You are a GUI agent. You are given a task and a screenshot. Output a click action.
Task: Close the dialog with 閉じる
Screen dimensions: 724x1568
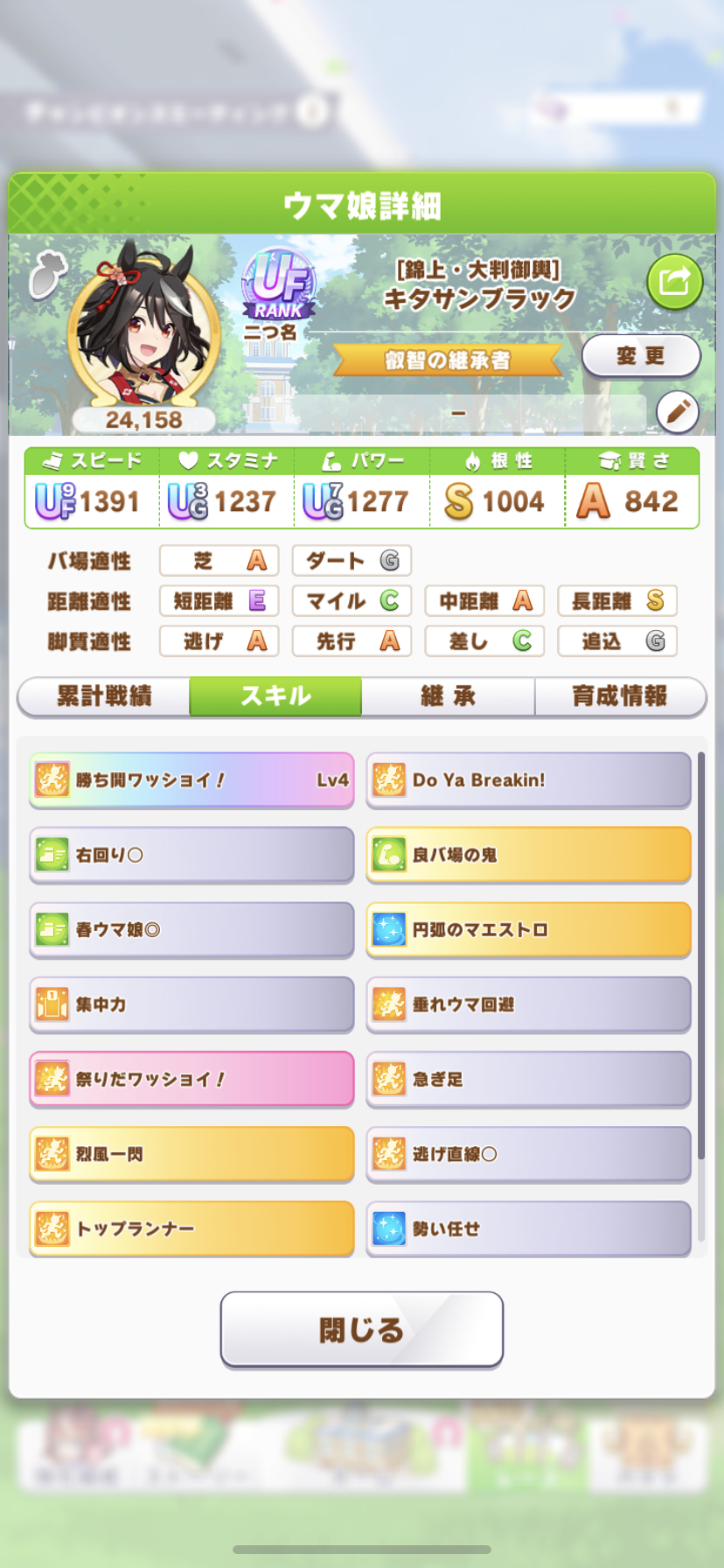pyautogui.click(x=361, y=1329)
